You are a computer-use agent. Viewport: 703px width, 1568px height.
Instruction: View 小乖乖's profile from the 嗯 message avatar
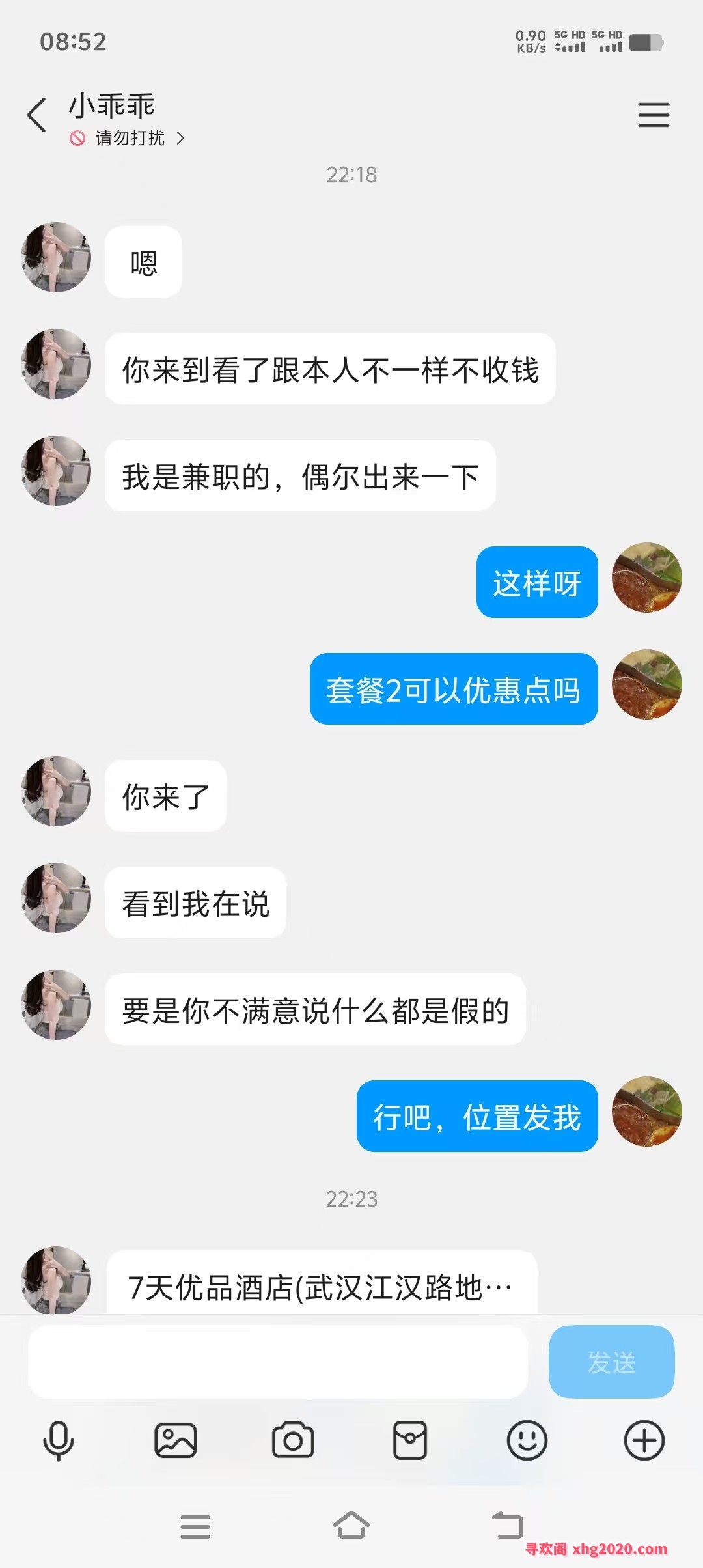(56, 258)
